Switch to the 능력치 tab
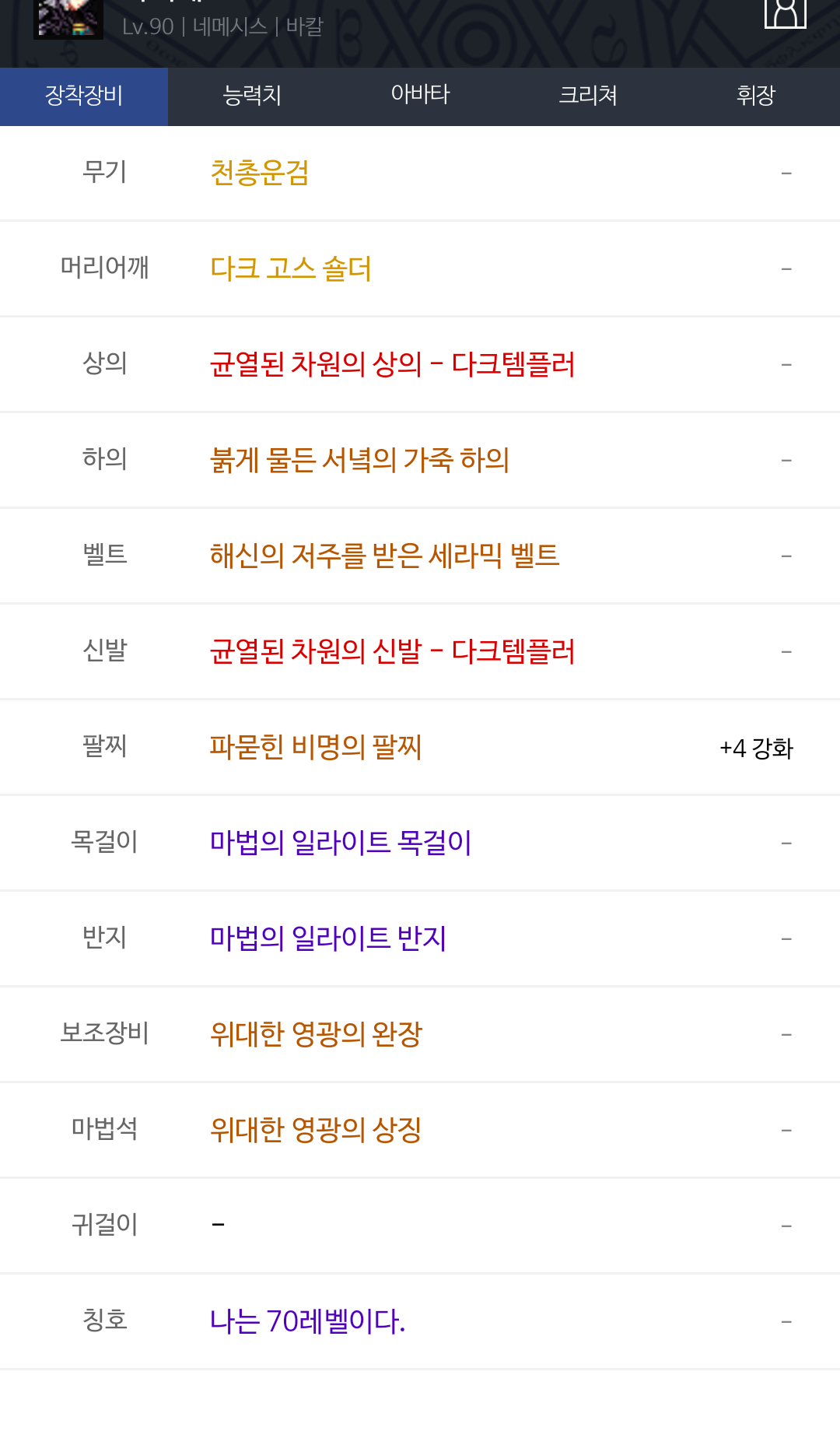Screen dimensions: 840x1438 252,96
